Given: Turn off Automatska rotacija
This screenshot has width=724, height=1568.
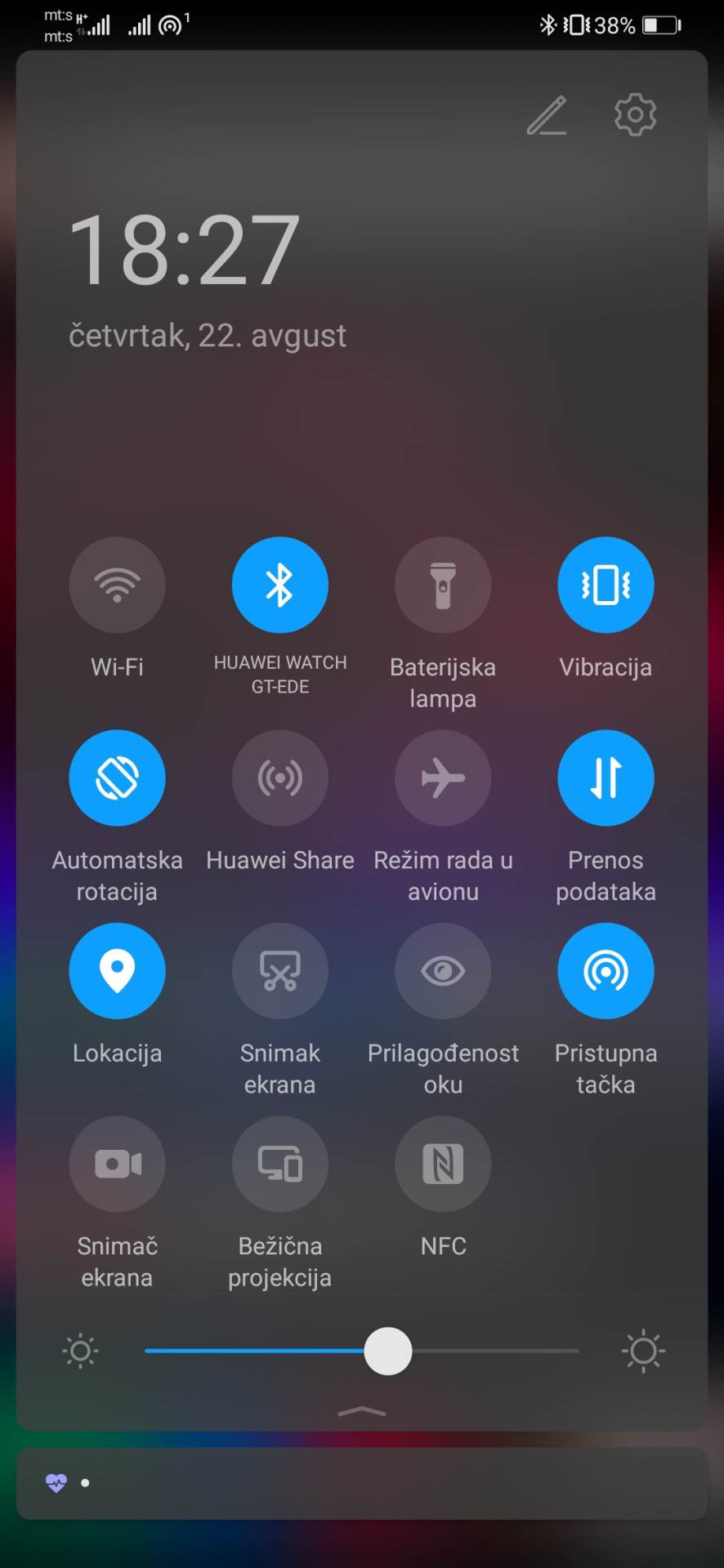Looking at the screenshot, I should (117, 777).
